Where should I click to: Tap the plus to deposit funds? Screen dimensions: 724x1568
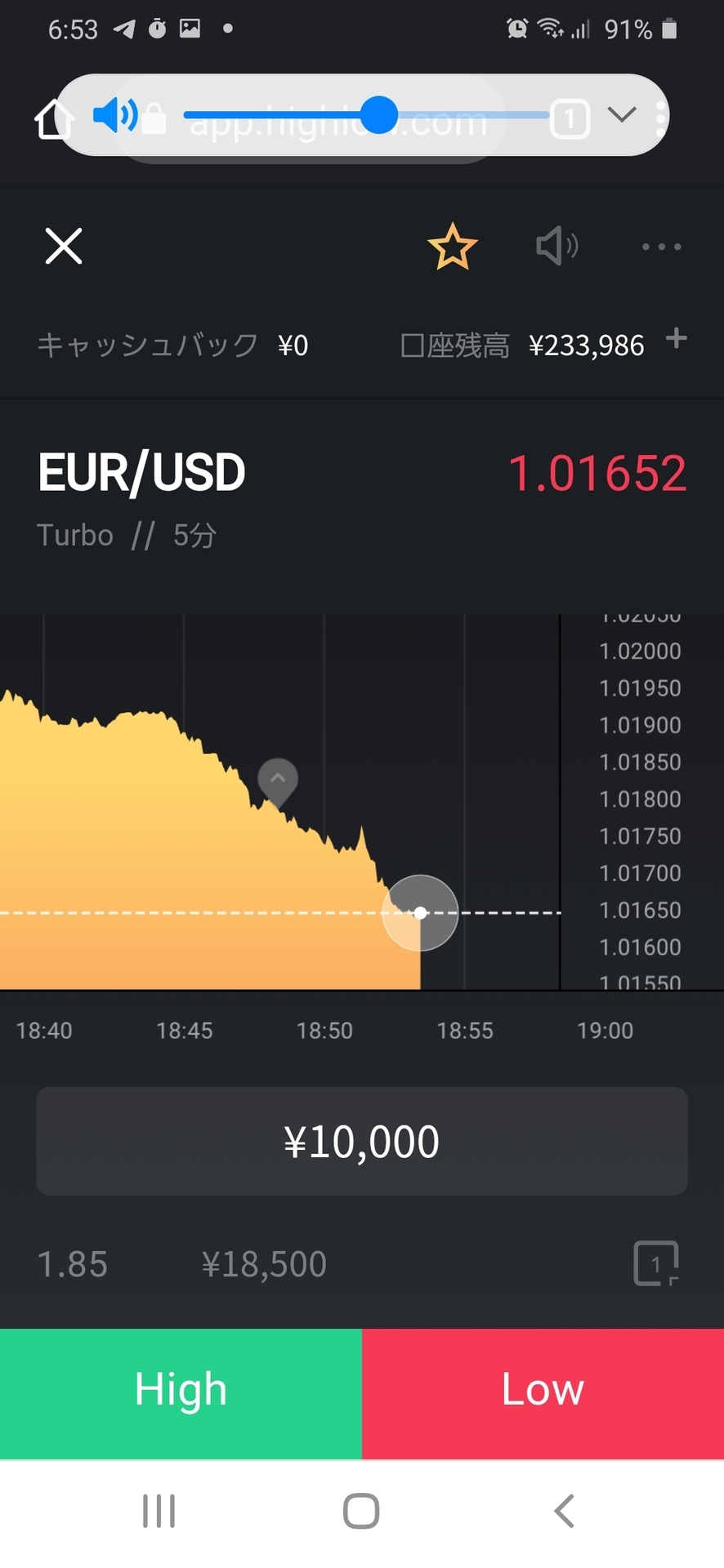[x=676, y=338]
